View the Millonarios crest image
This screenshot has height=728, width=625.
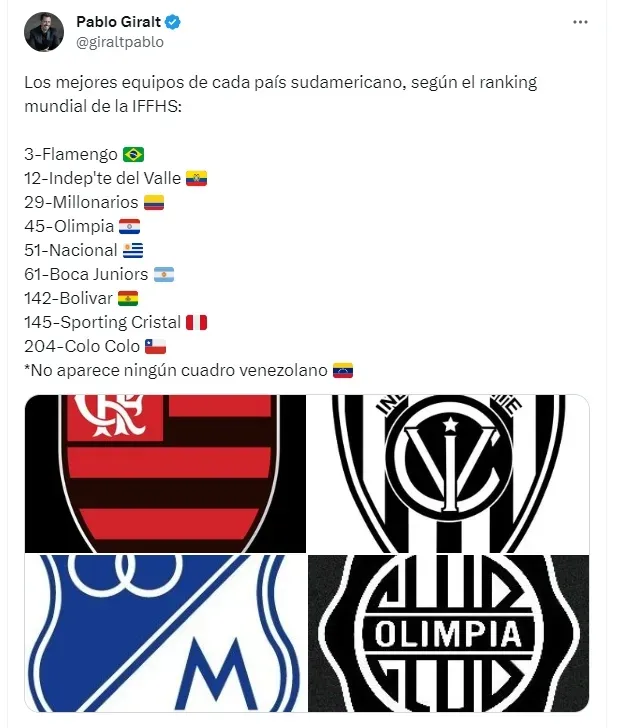pos(166,632)
